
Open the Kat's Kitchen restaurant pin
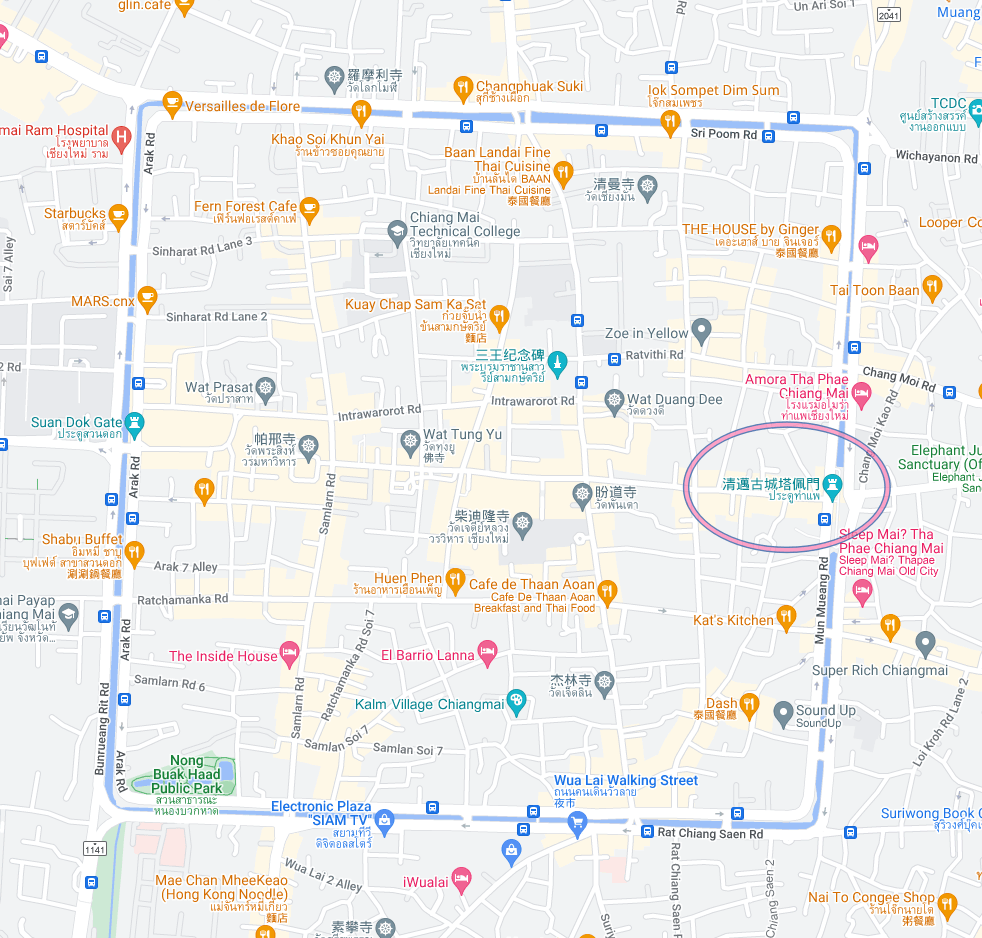(787, 617)
